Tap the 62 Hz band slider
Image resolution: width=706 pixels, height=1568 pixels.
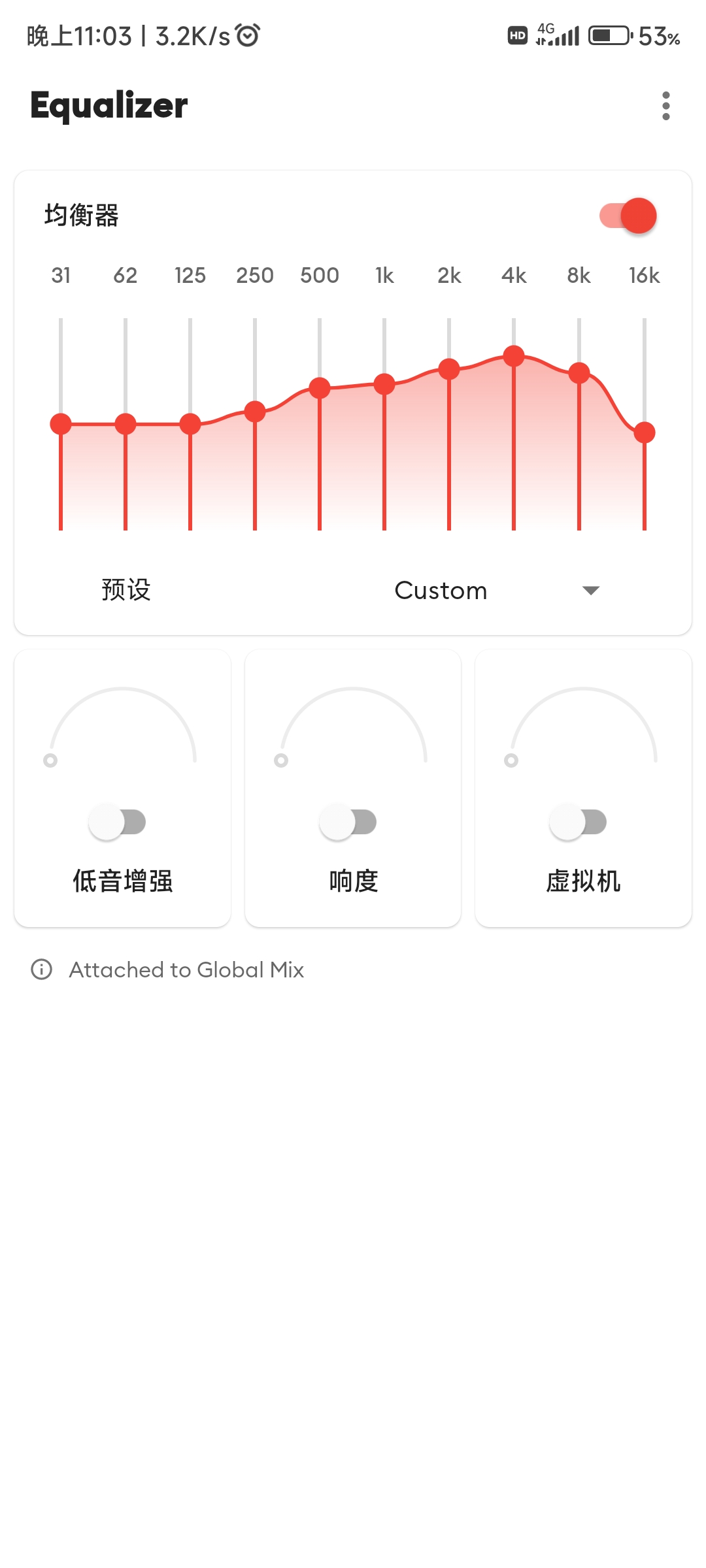126,424
